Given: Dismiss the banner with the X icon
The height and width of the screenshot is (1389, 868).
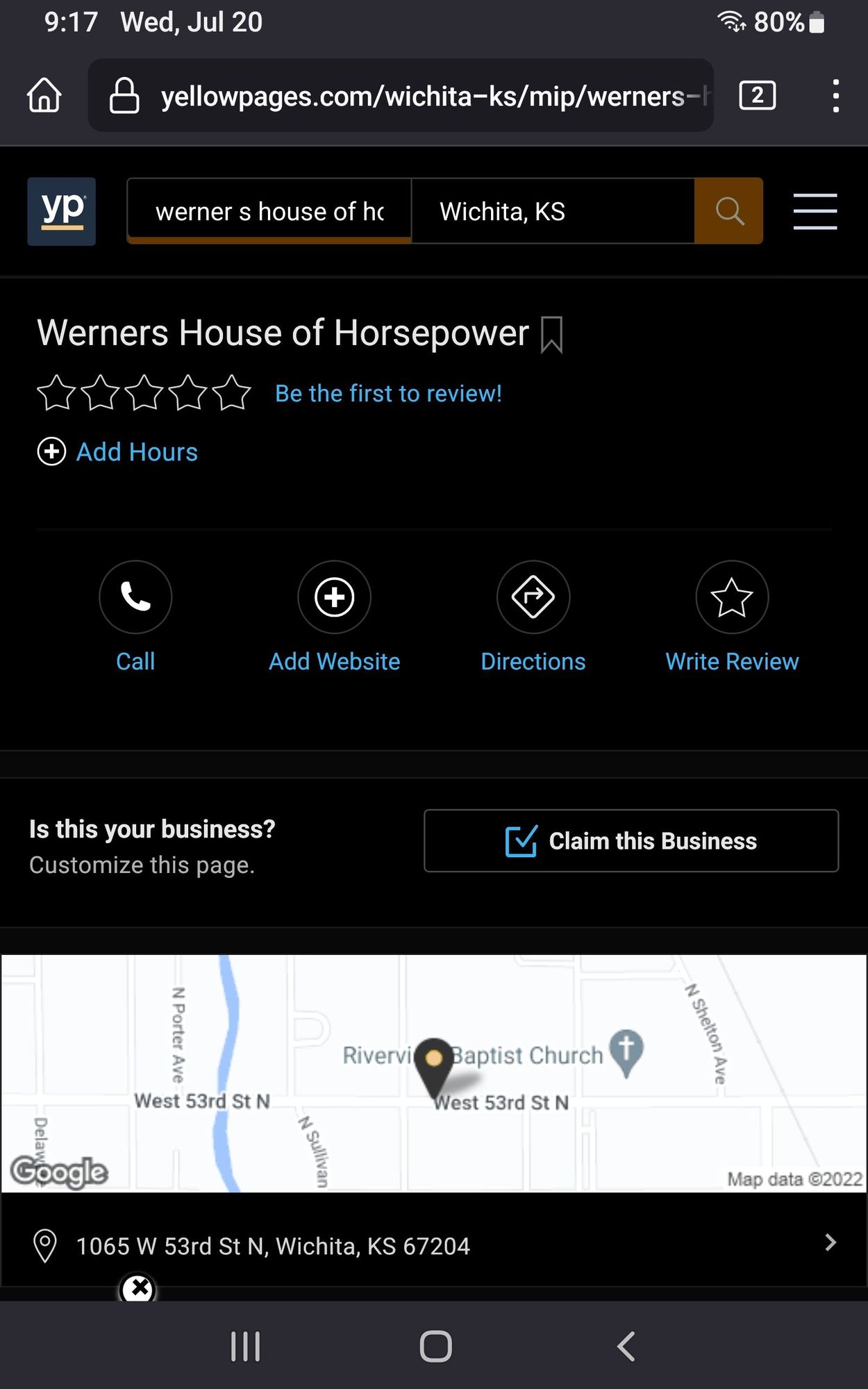Looking at the screenshot, I should tap(139, 1288).
